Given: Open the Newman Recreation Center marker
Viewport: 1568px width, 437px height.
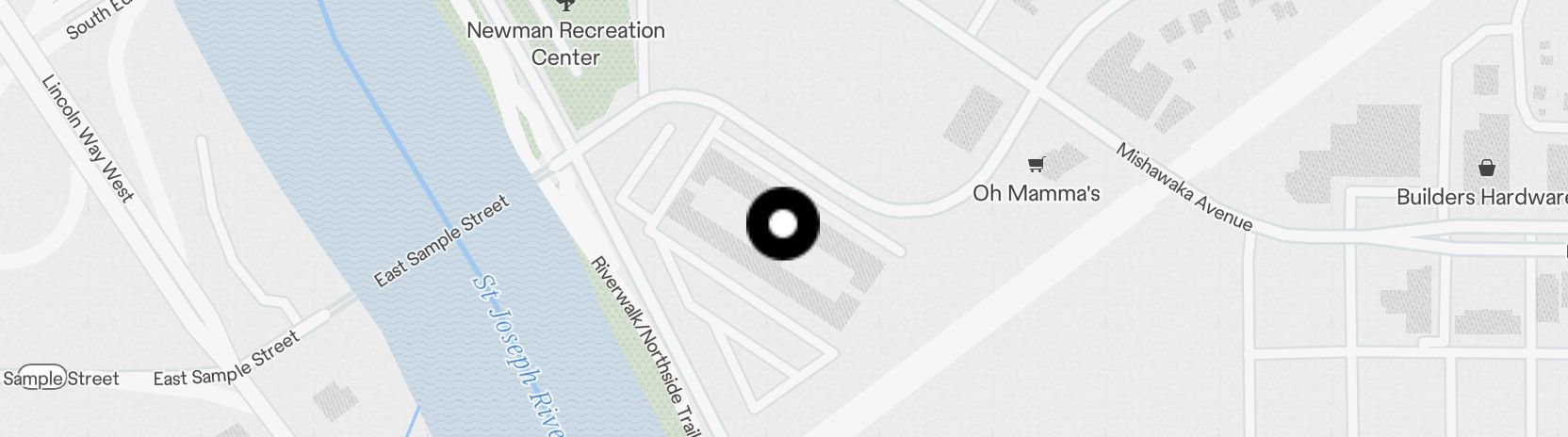Looking at the screenshot, I should [565, 5].
